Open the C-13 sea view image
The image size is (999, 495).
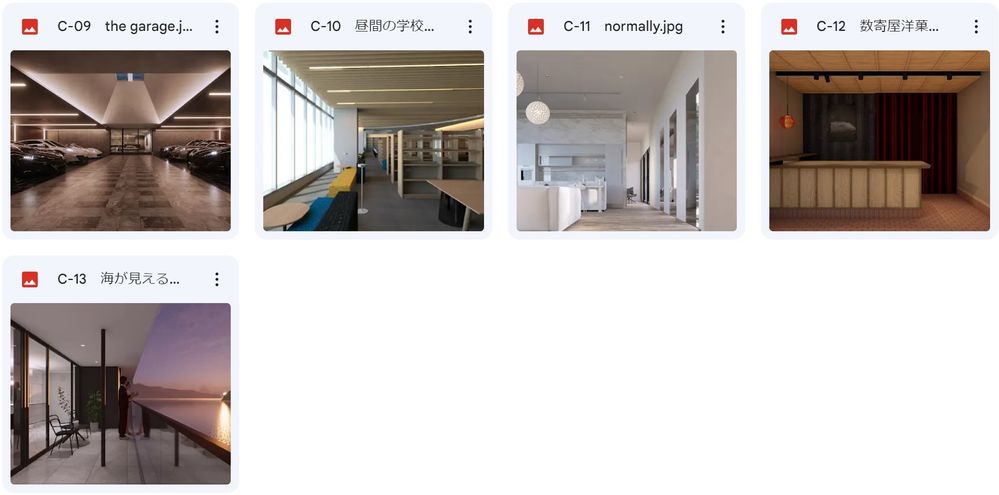[120, 393]
